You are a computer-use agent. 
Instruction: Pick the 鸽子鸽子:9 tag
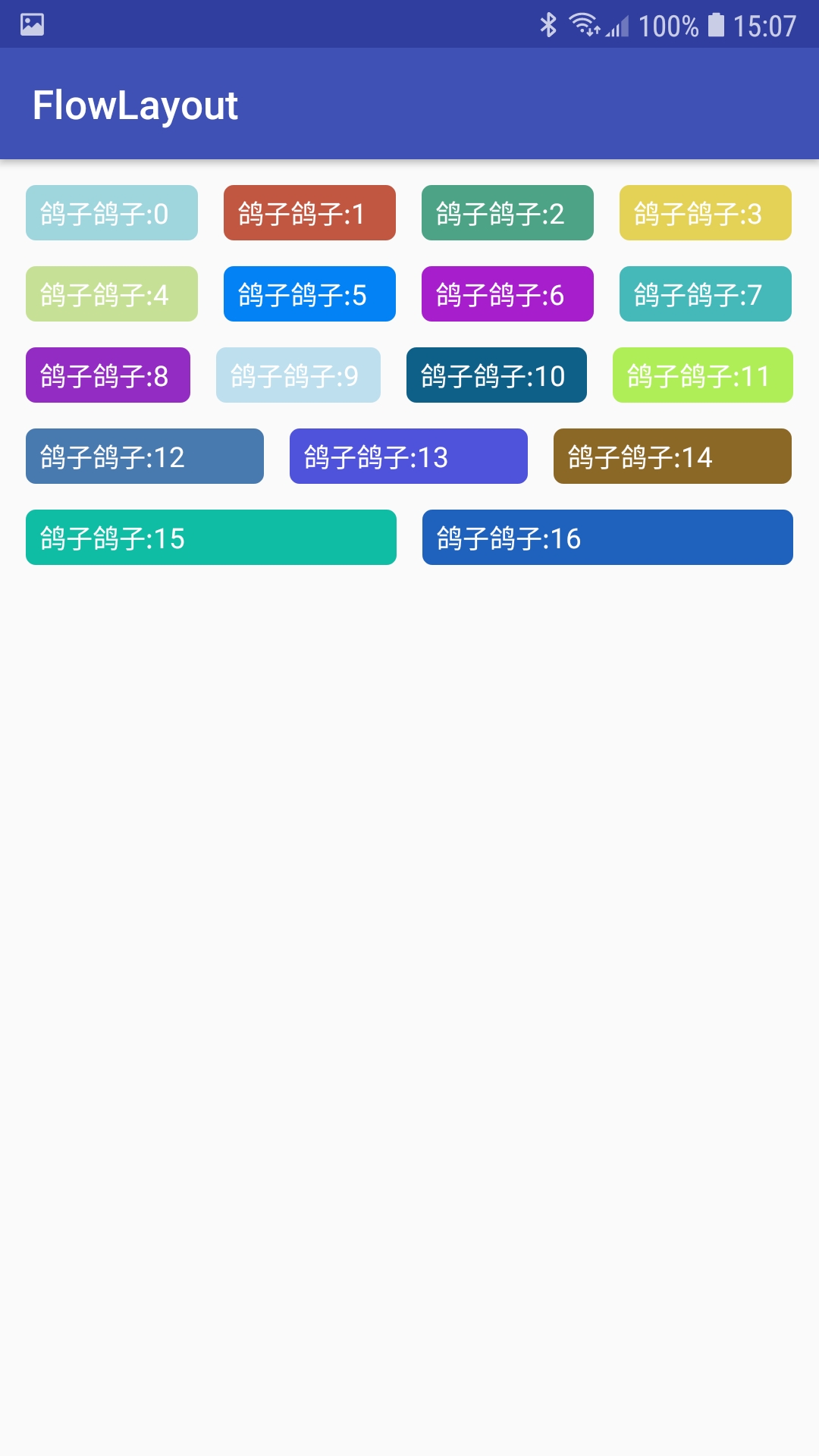pyautogui.click(x=298, y=375)
